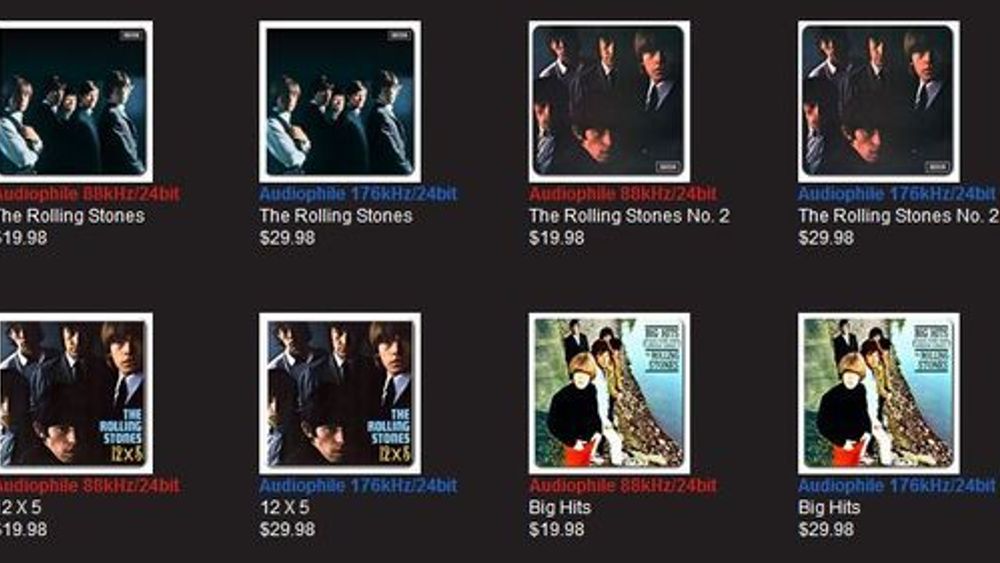Open The Rolling Stones 176kHz/24bit album
1000x563 pixels.
[x=340, y=101]
